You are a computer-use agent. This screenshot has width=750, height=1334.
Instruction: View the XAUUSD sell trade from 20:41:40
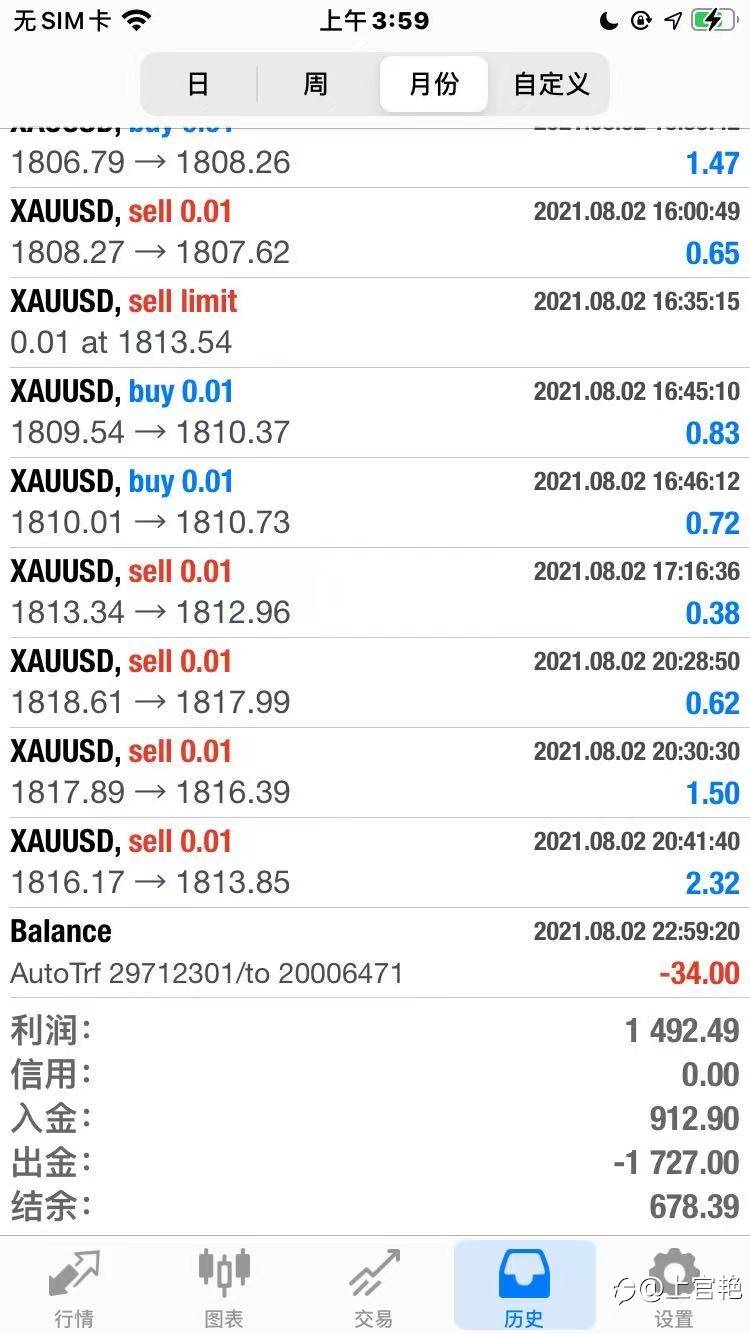(375, 862)
